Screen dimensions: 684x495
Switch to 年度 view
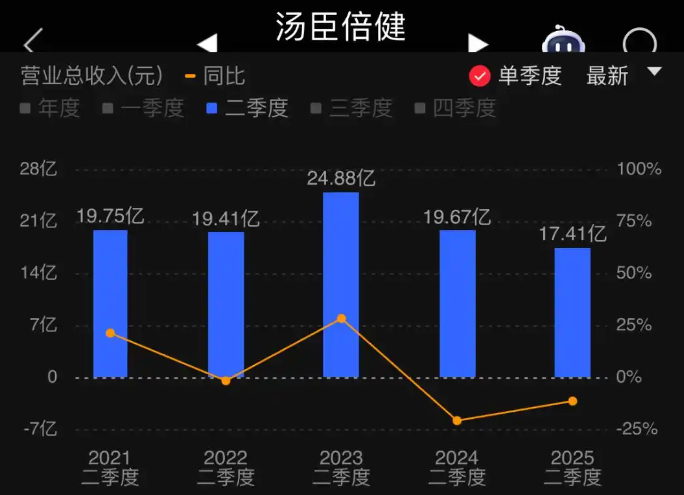tap(50, 109)
